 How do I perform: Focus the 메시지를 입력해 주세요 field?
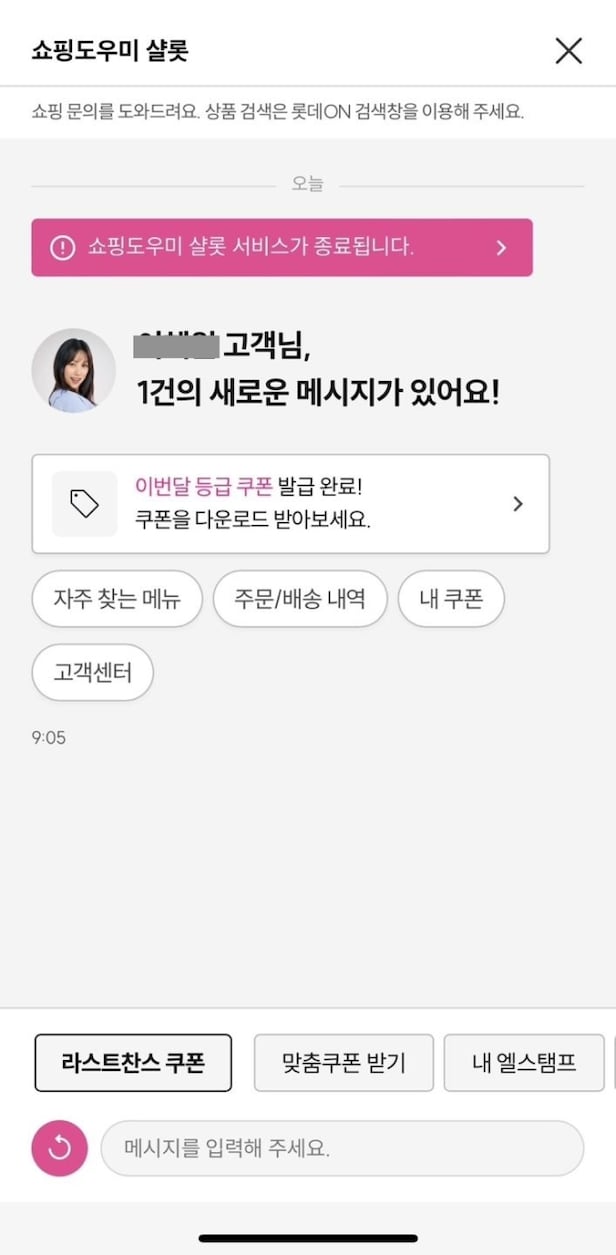tap(341, 1148)
